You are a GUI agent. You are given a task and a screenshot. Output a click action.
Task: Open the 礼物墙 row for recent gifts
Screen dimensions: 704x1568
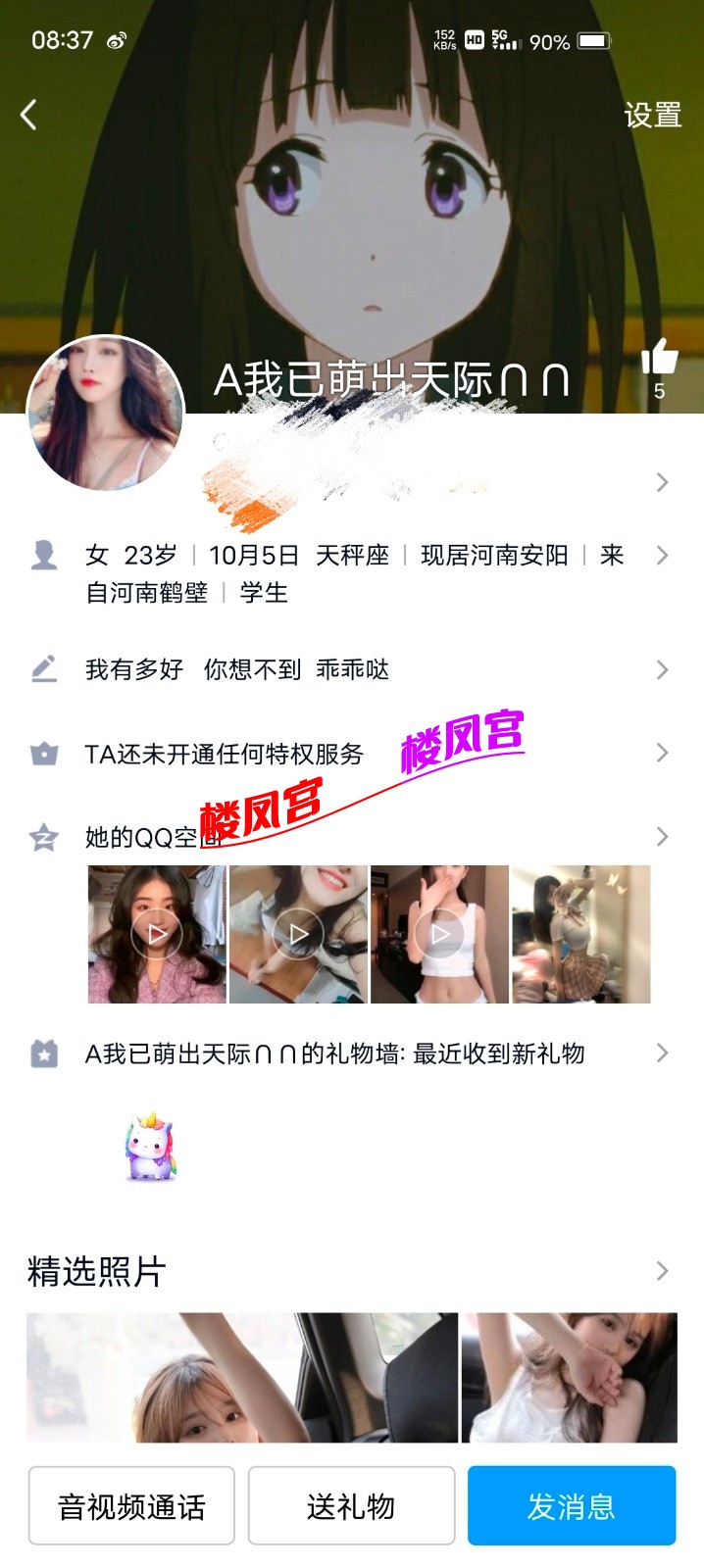351,1053
